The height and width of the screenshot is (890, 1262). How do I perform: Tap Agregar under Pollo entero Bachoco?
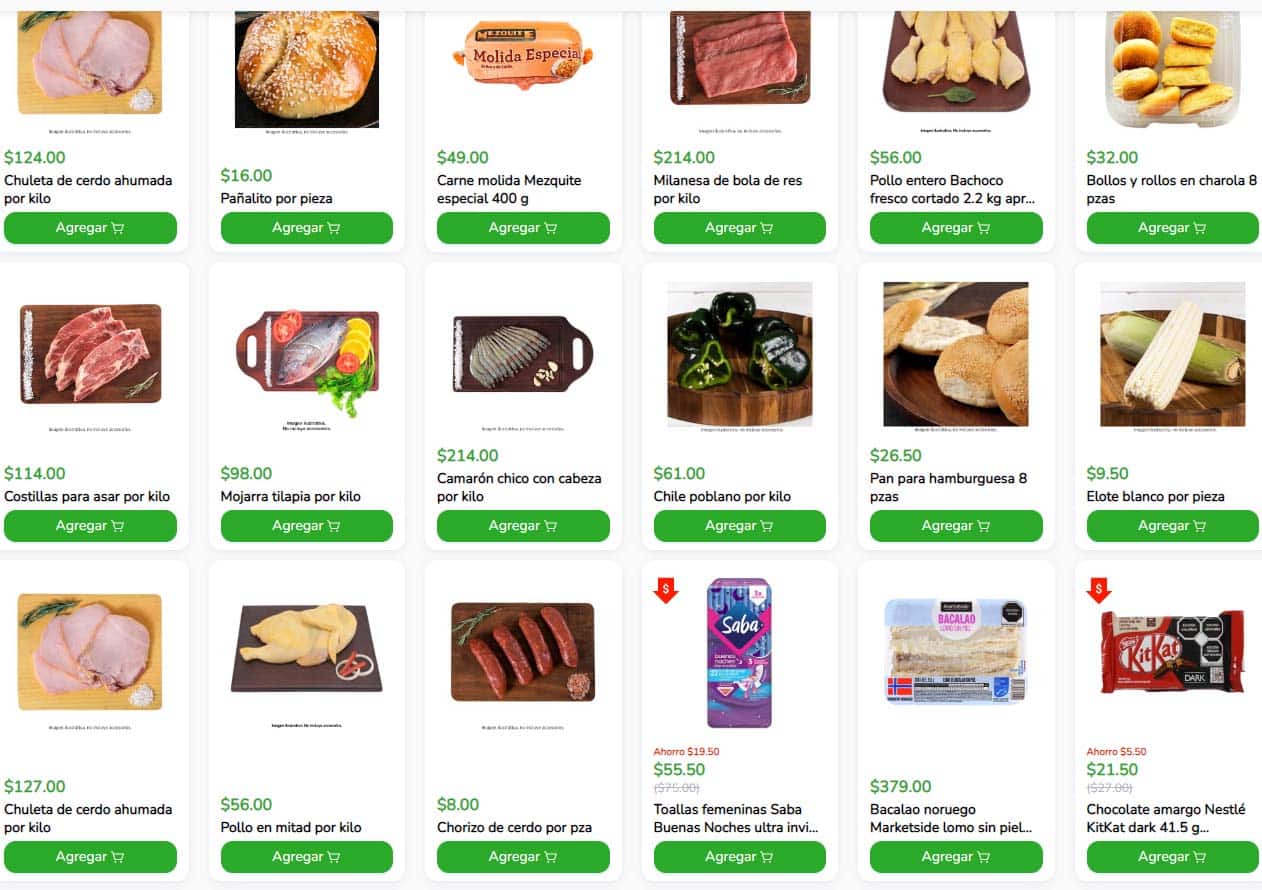pos(956,228)
